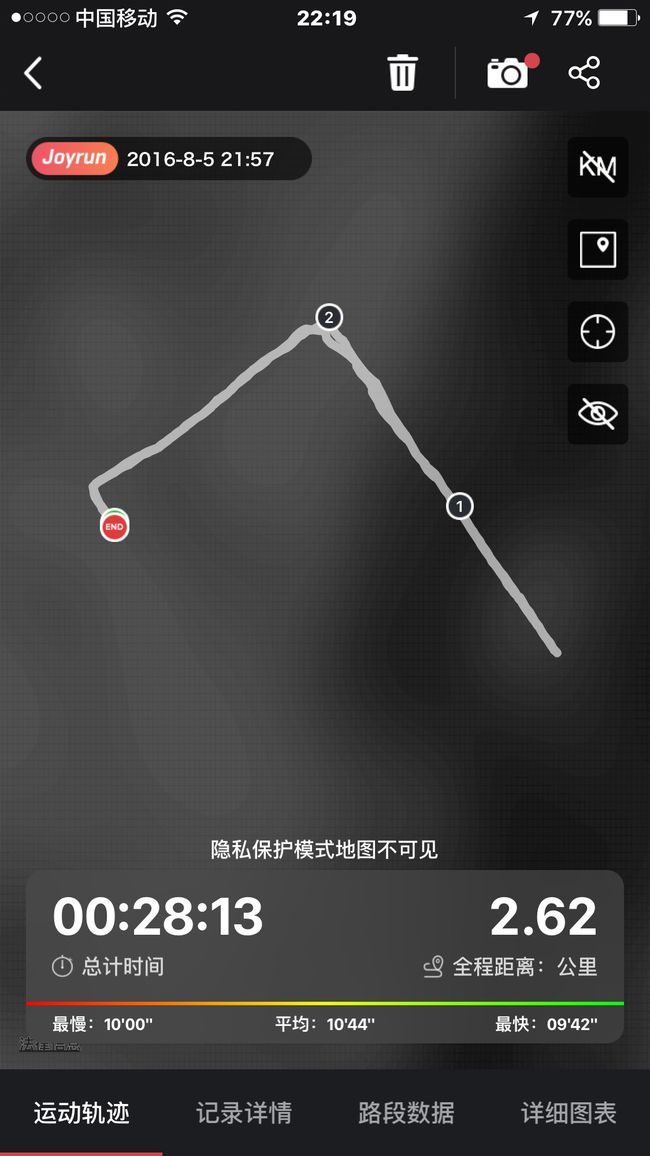Share this running record
650x1156 pixels.
(584, 73)
